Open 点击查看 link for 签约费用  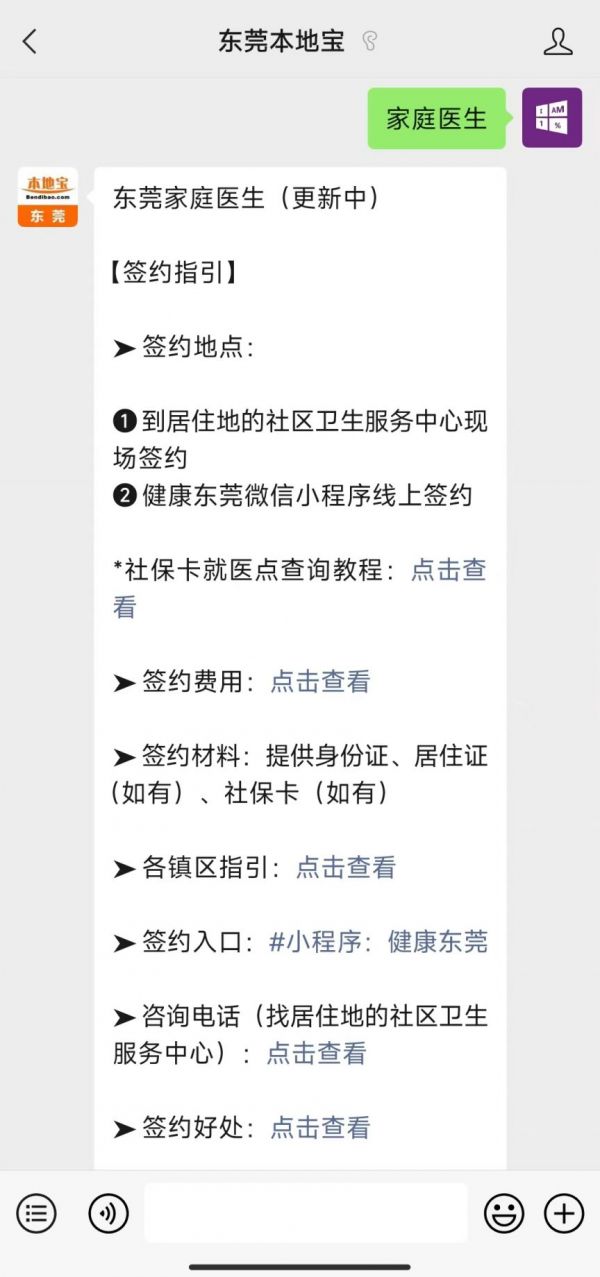click(320, 681)
